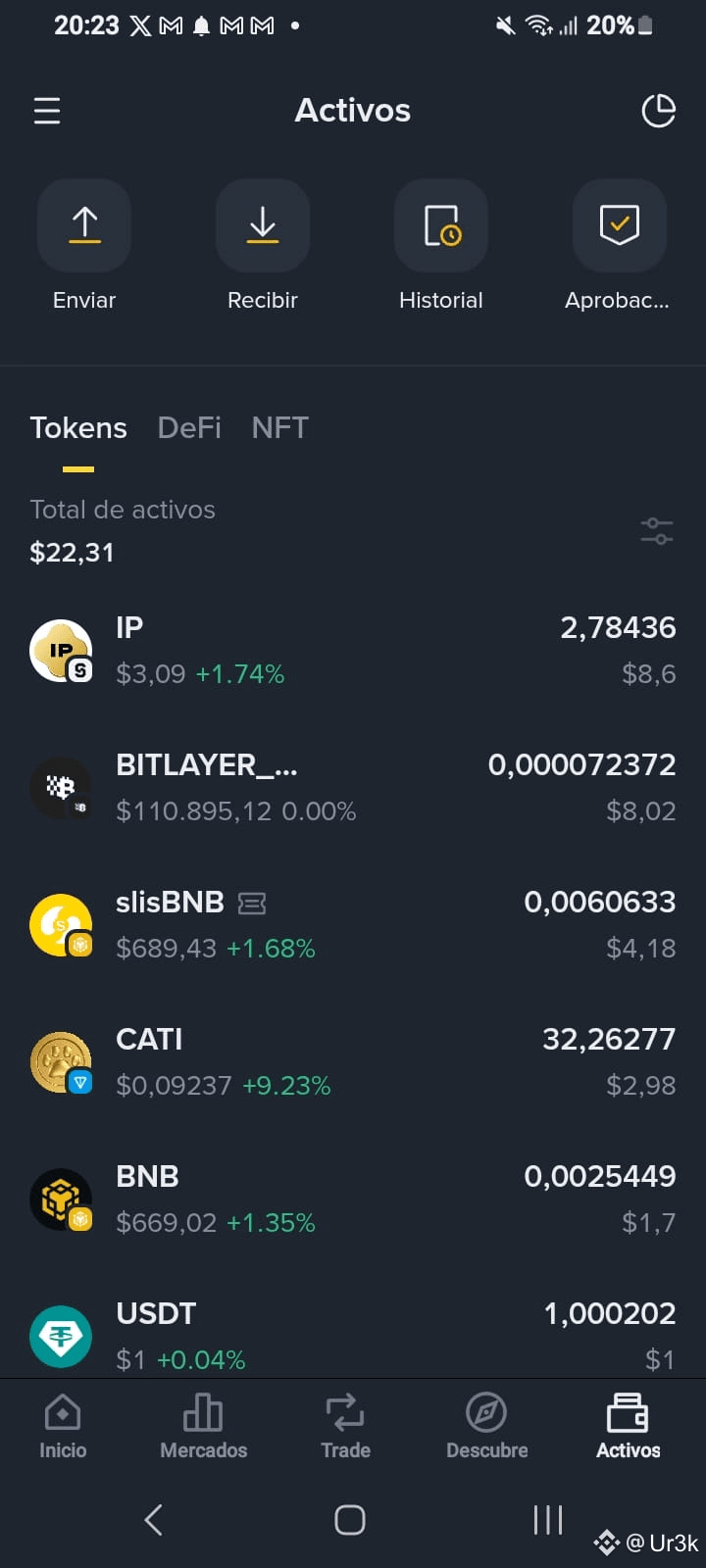Go to the Inicio tab
Viewport: 706px width, 1568px height.
click(63, 1427)
